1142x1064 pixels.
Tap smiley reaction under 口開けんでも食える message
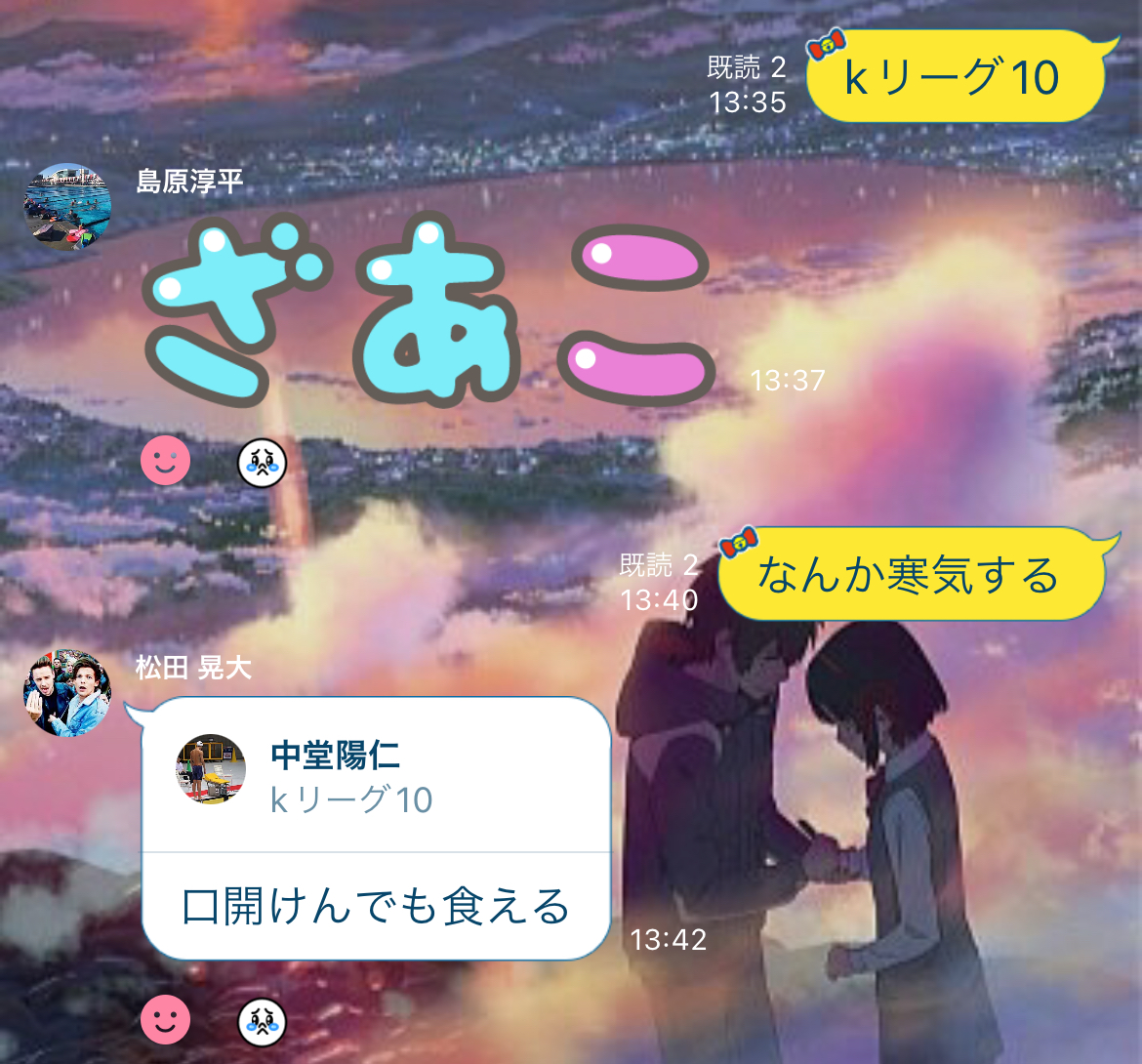[165, 1021]
